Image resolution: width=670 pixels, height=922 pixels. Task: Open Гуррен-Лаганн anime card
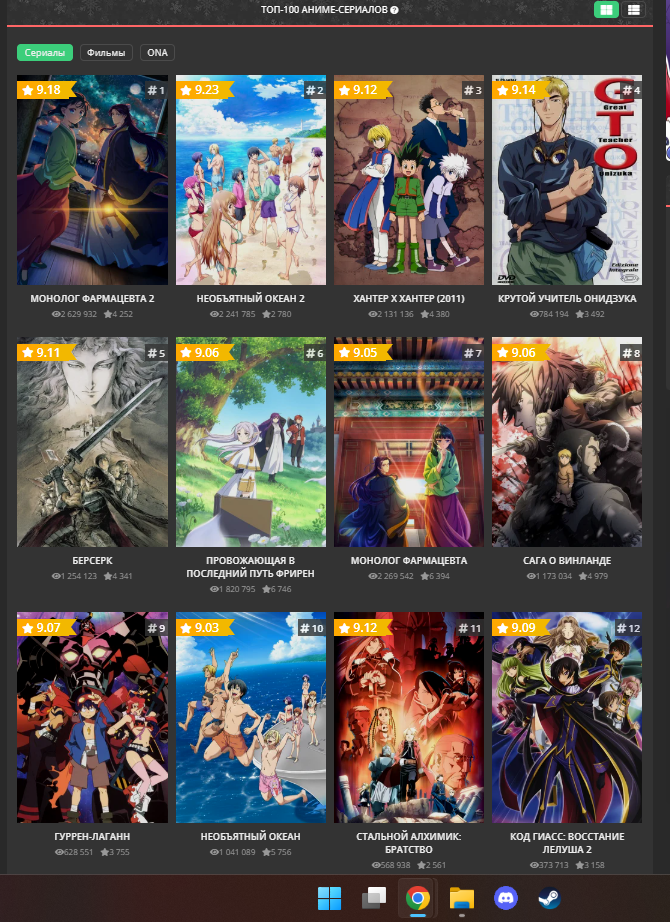pos(92,717)
